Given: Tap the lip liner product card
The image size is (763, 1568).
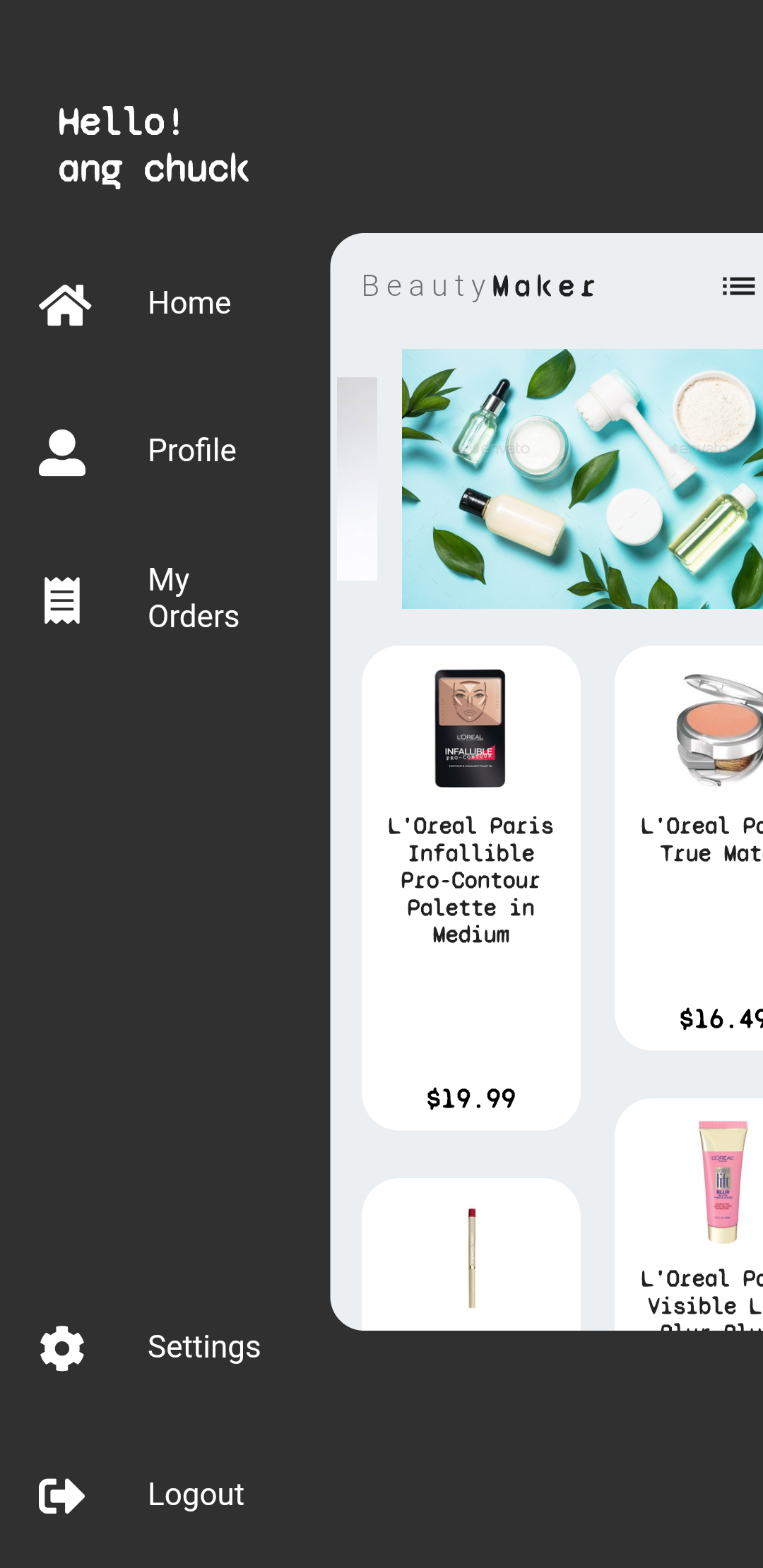Looking at the screenshot, I should click(471, 1264).
